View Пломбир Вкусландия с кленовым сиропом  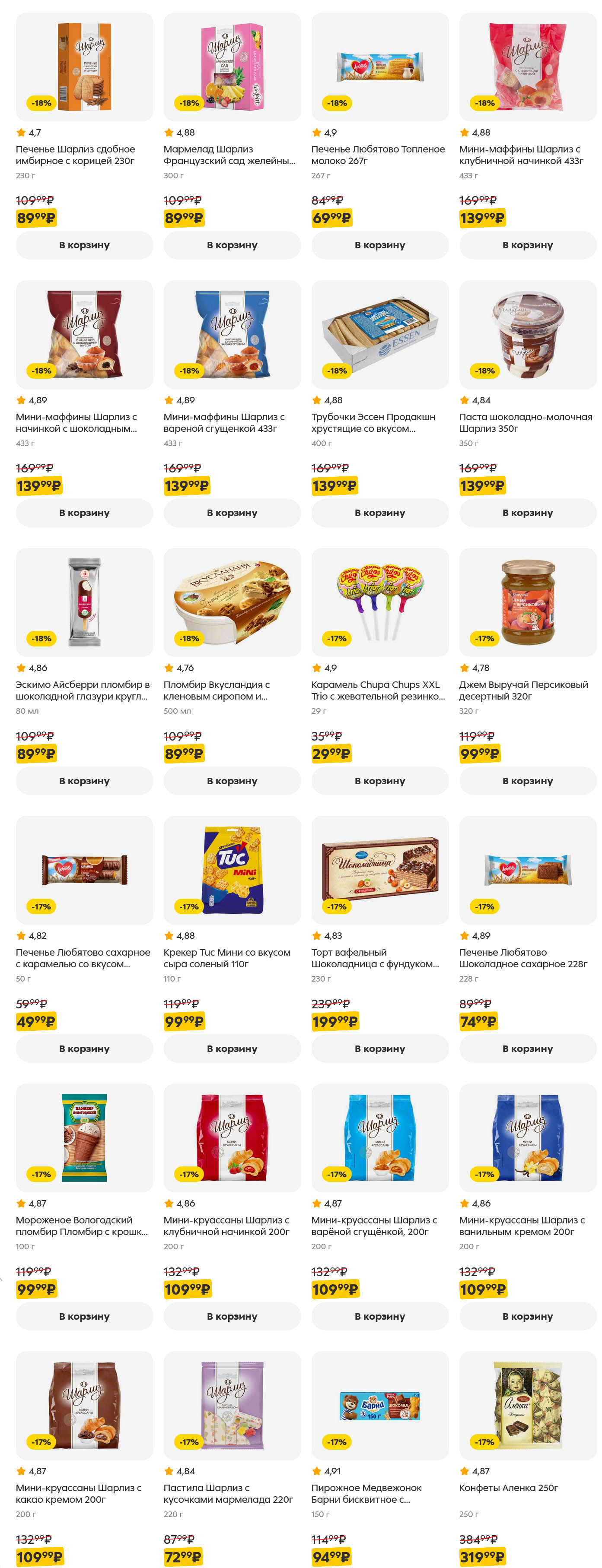pyautogui.click(x=232, y=602)
